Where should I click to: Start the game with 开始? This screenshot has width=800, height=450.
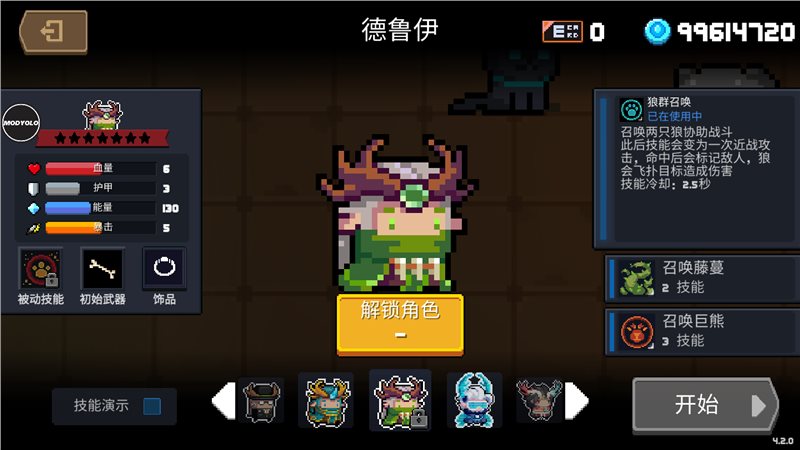point(704,405)
